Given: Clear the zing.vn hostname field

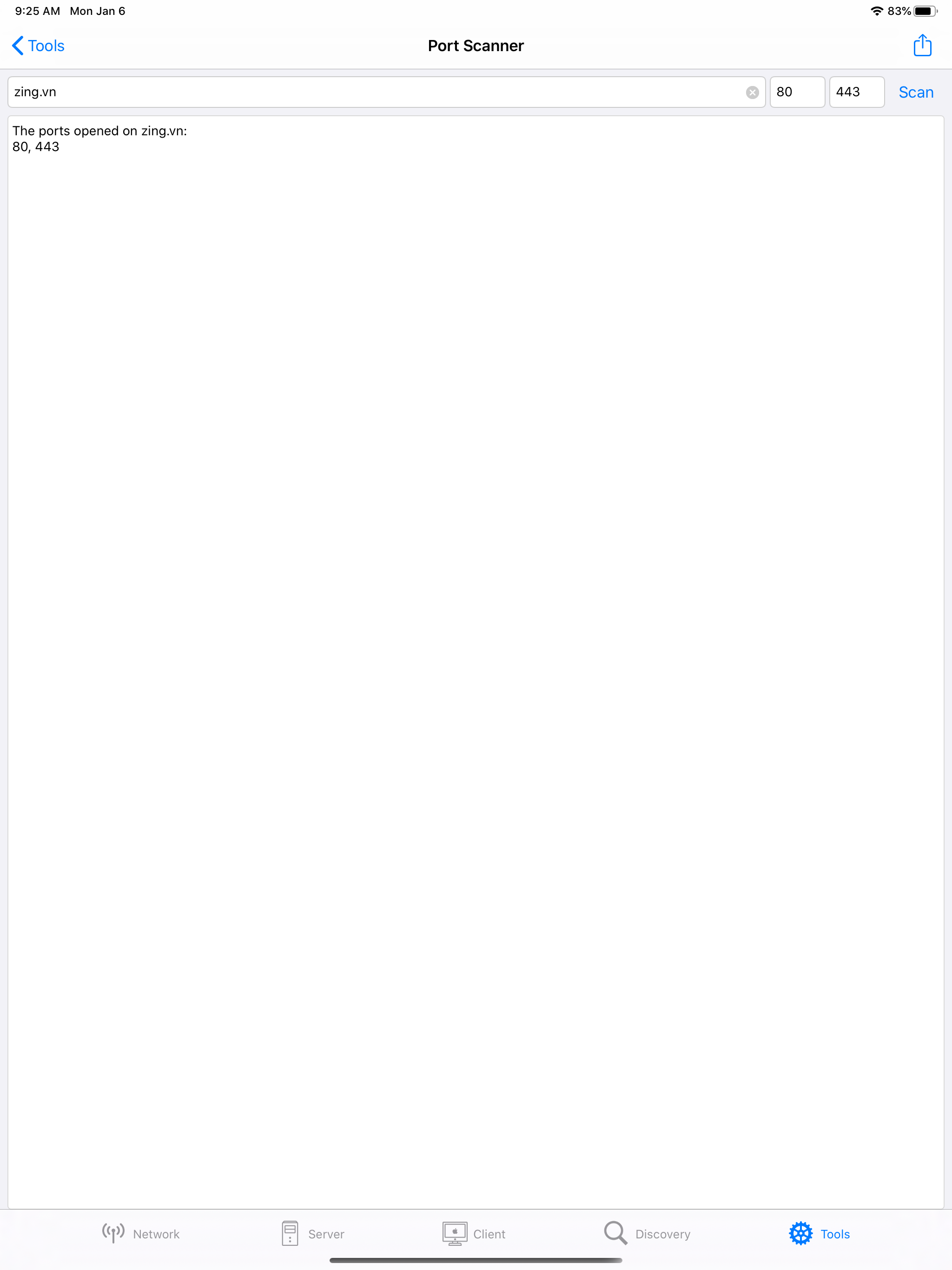Looking at the screenshot, I should [x=752, y=92].
